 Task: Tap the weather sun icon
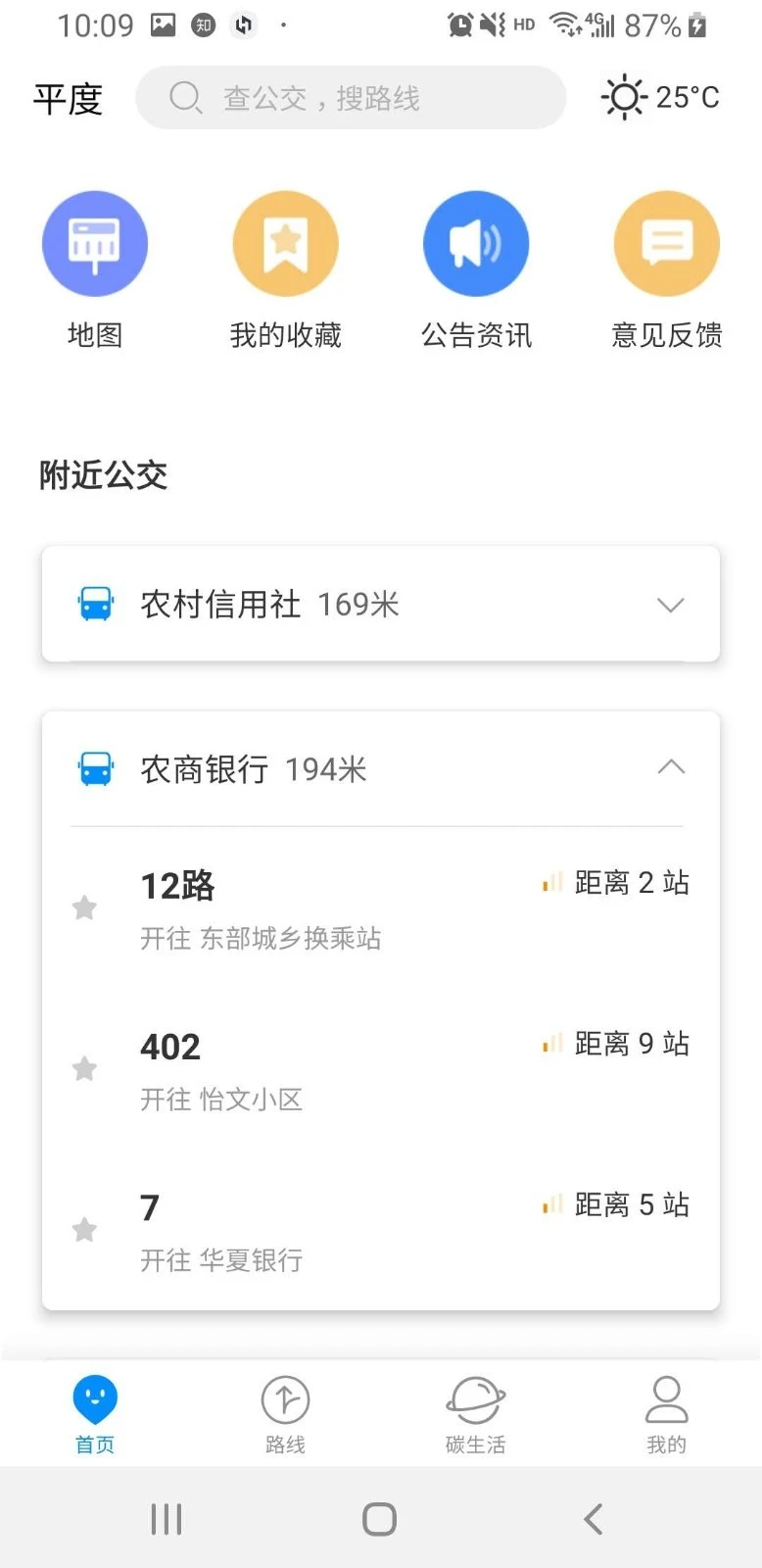[624, 97]
